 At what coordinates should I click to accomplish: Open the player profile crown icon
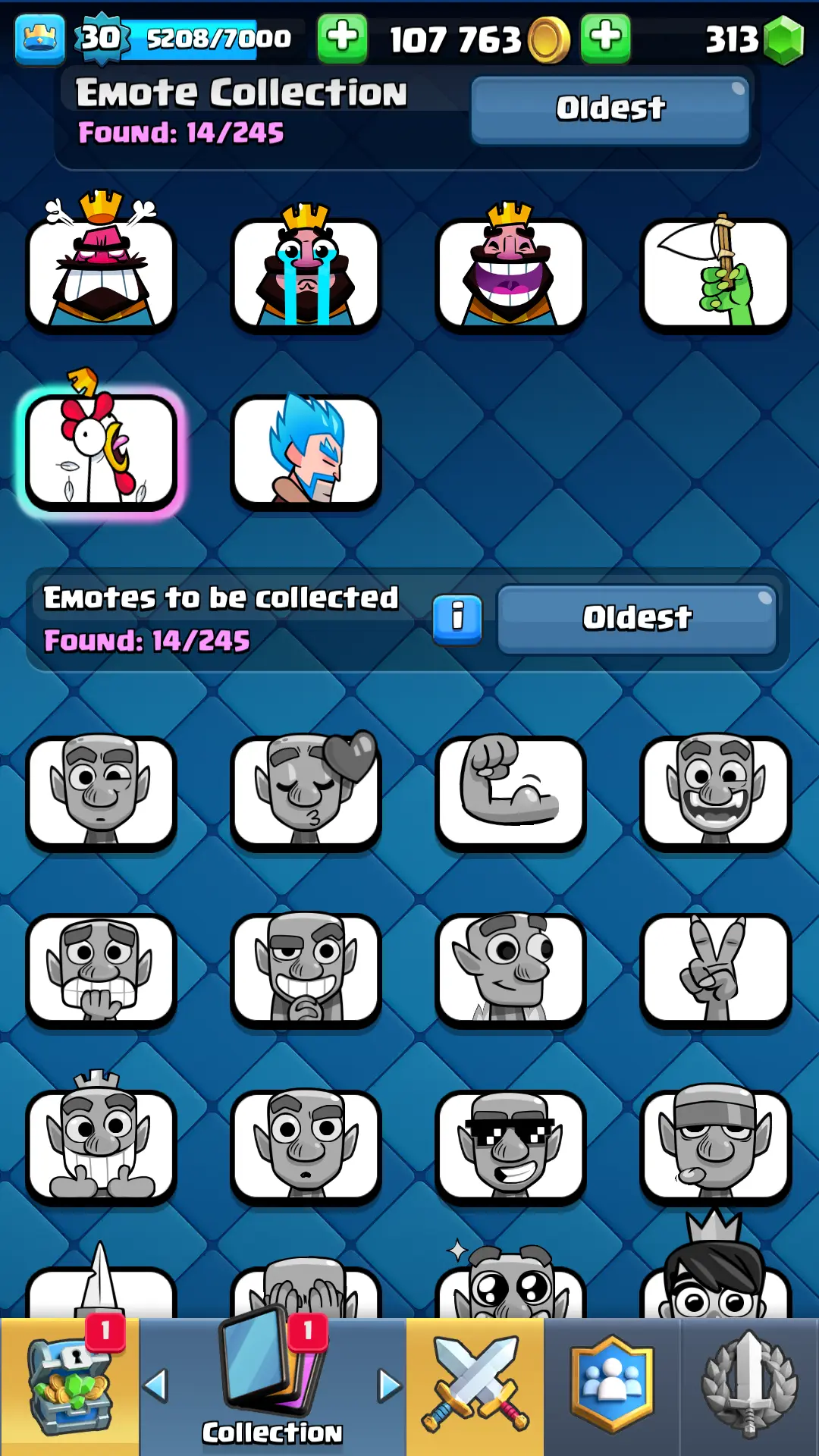click(x=39, y=38)
